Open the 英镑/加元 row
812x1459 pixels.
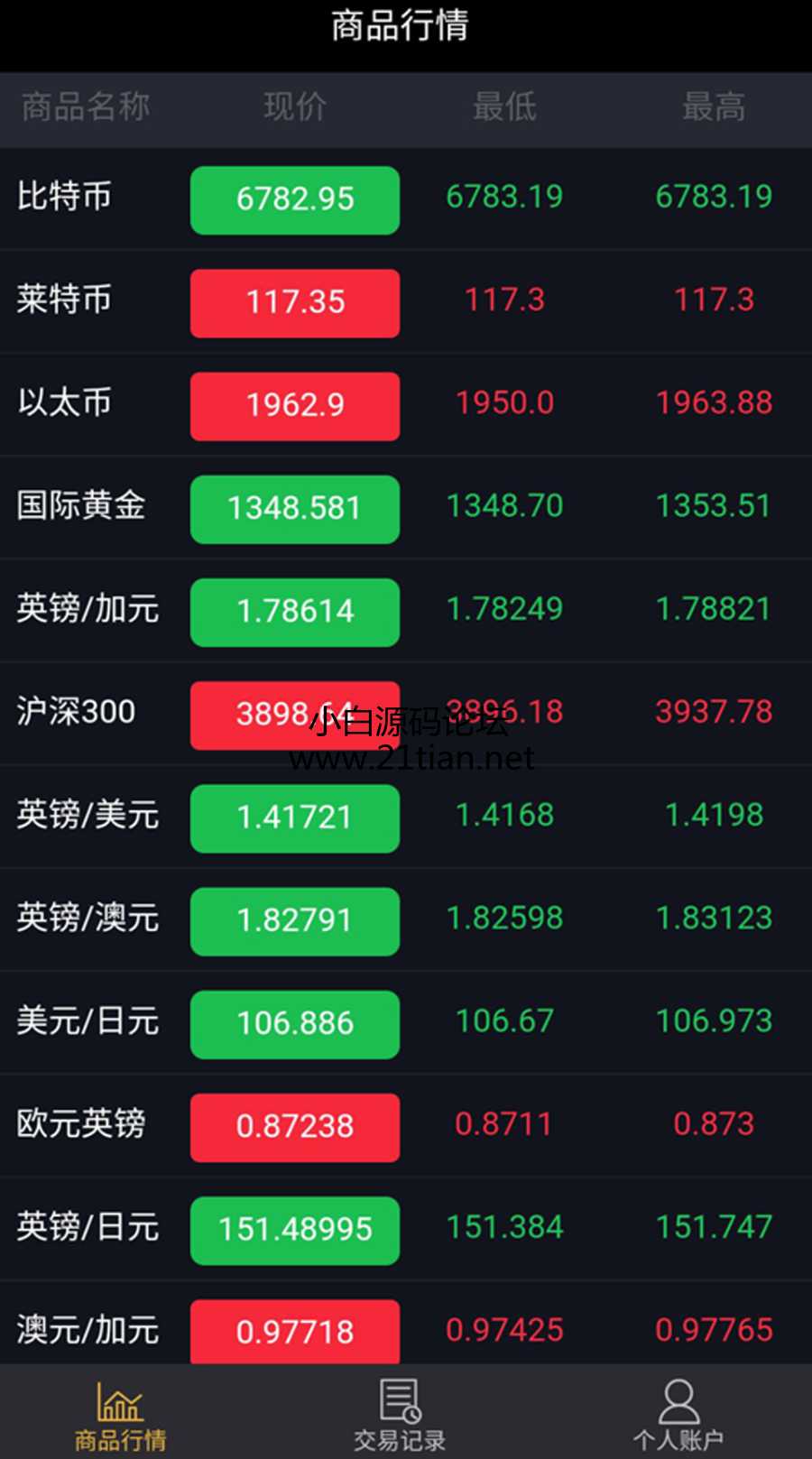[406, 611]
